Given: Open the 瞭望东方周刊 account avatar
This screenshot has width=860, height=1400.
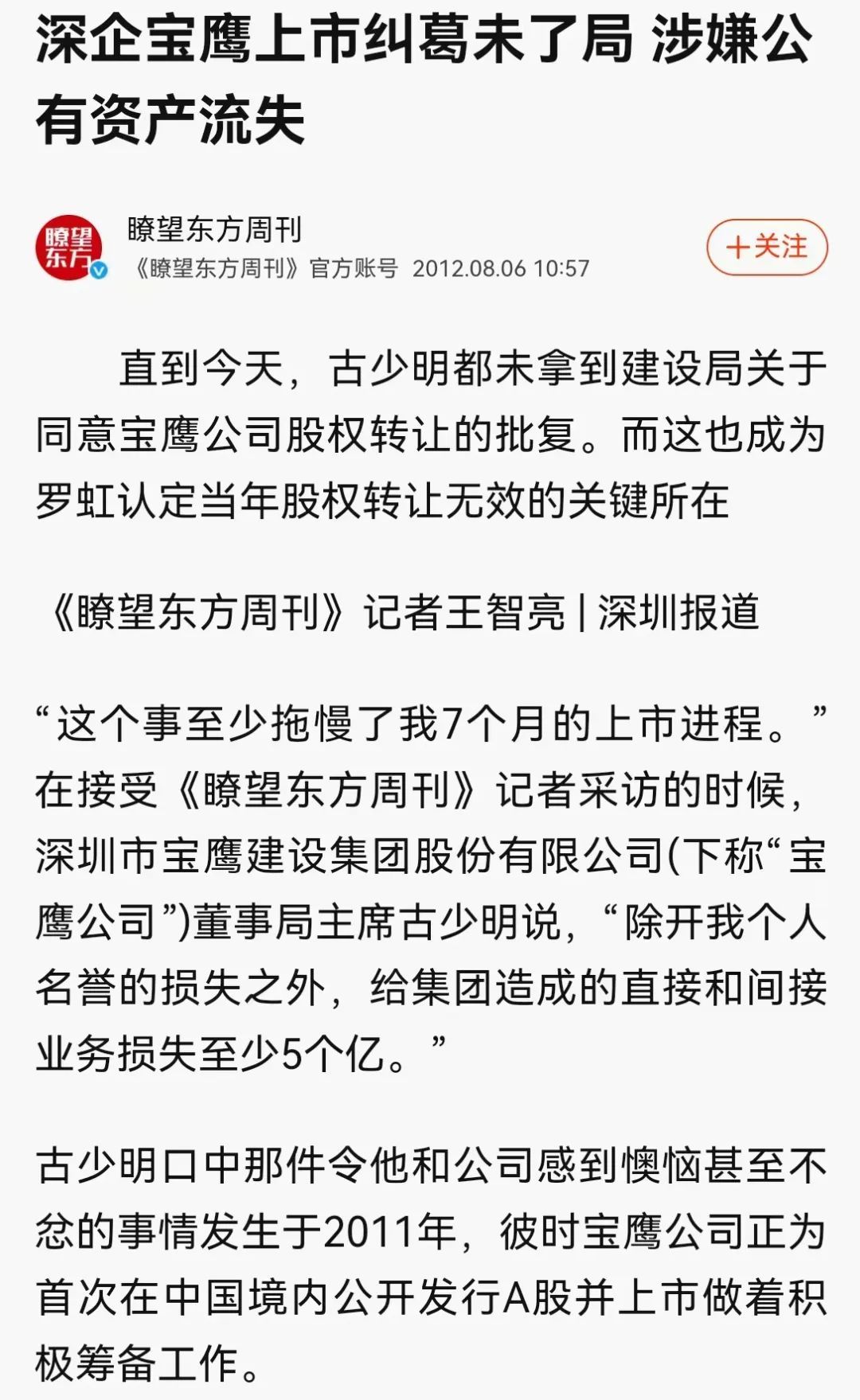Looking at the screenshot, I should pyautogui.click(x=69, y=248).
